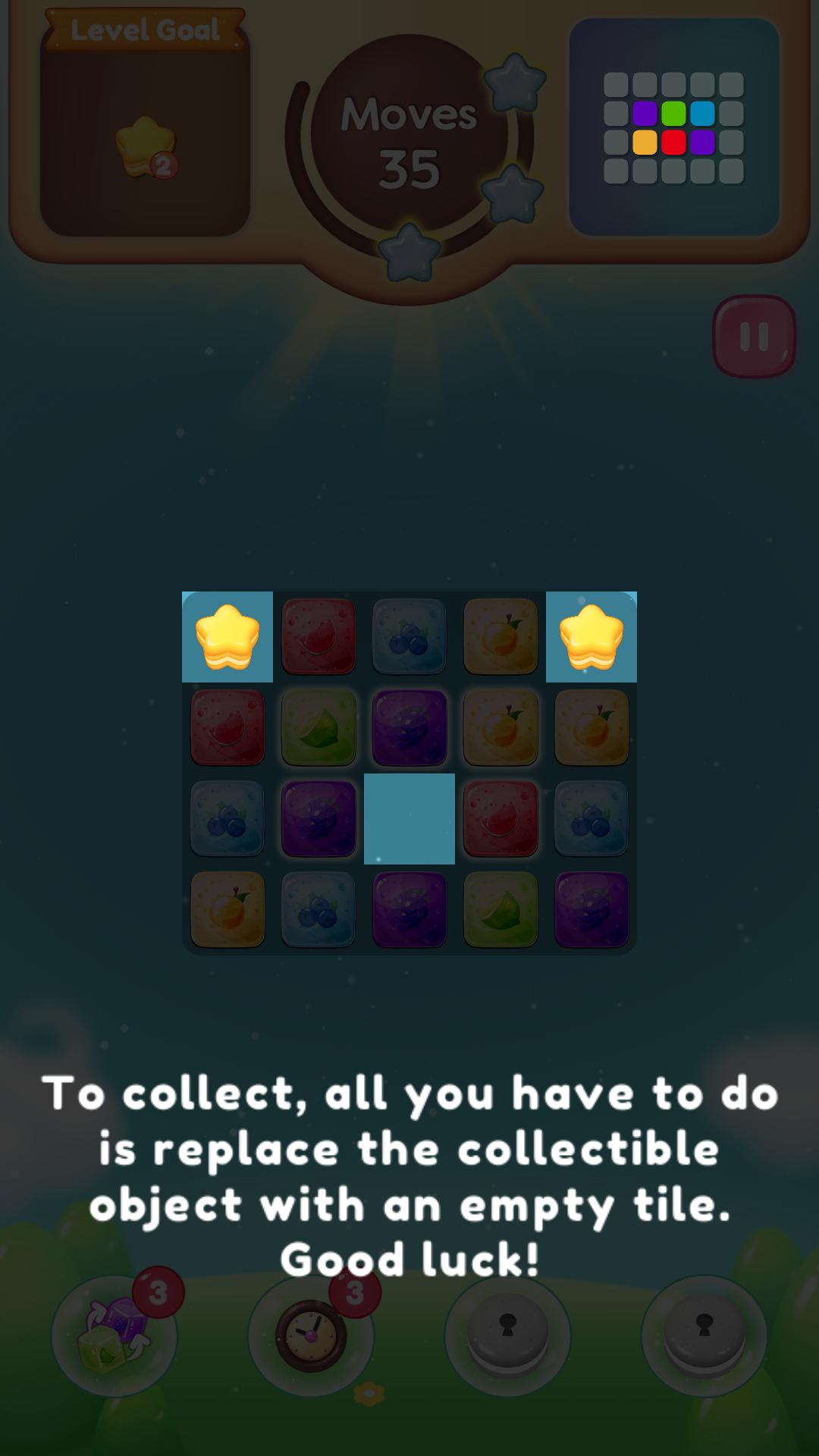Pause the game
819x1456 pixels.
coord(753,337)
